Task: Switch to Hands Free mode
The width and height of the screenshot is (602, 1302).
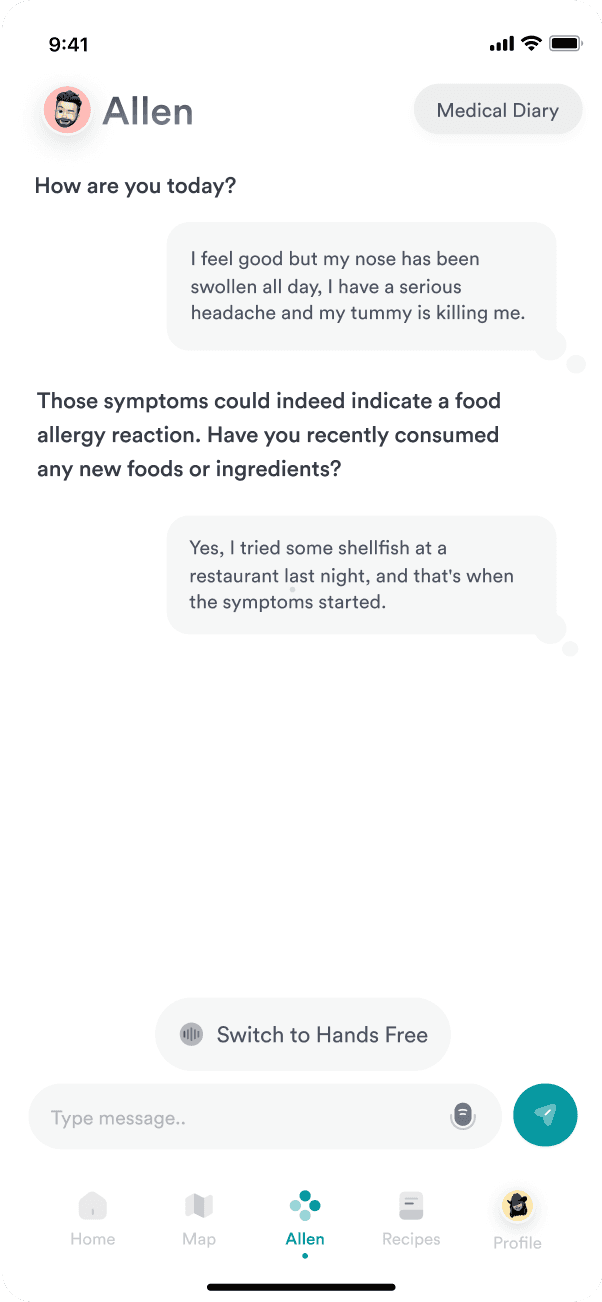Action: 303,1035
